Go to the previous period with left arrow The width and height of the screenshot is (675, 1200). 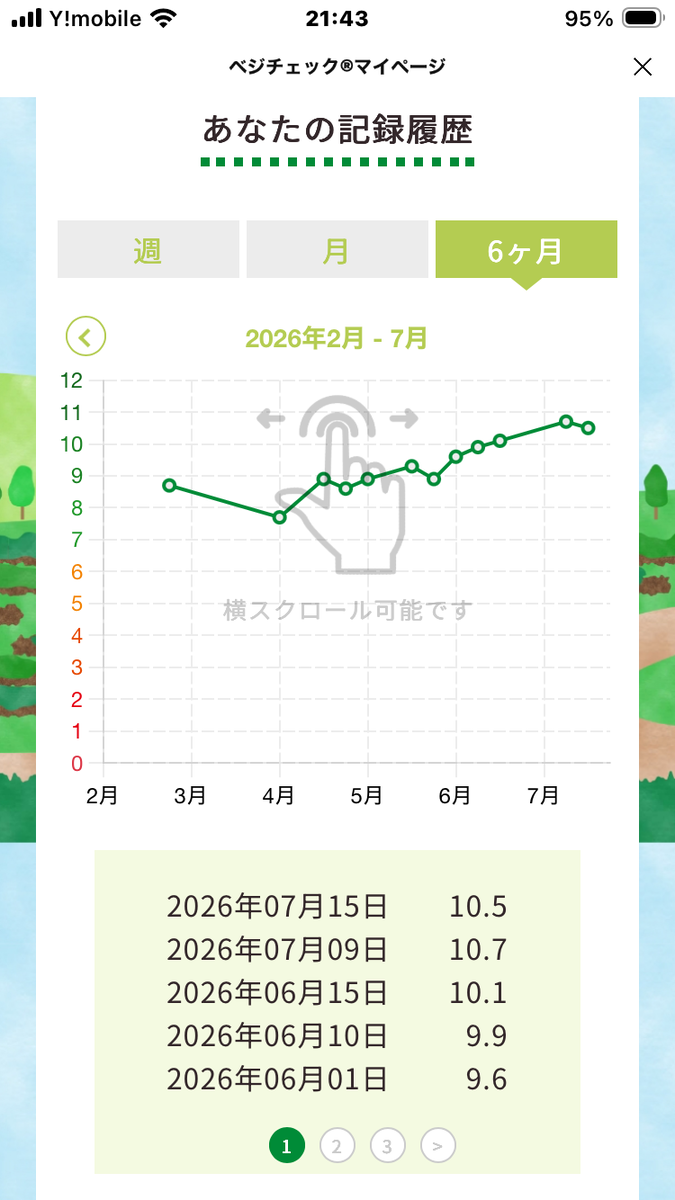pyautogui.click(x=86, y=337)
